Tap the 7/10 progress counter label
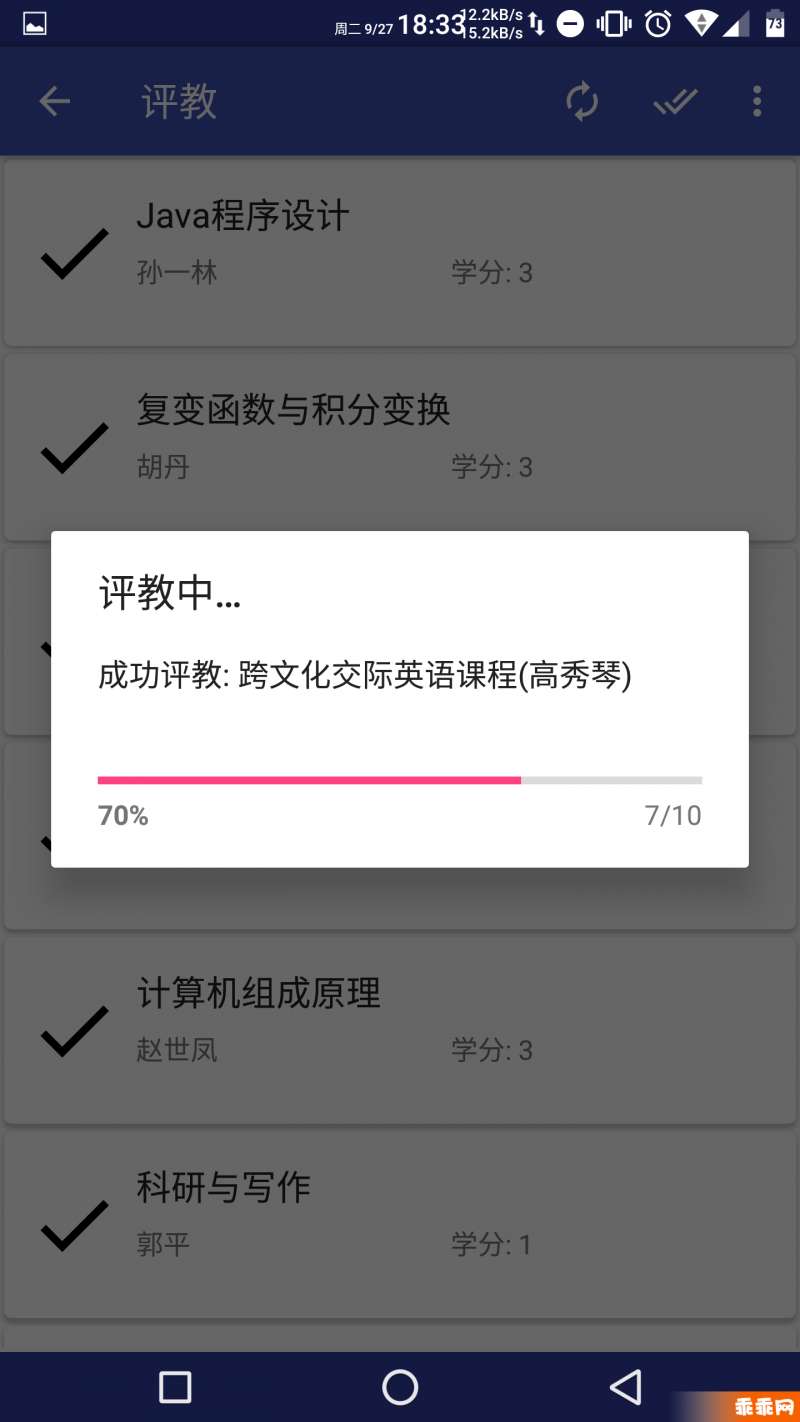 click(x=674, y=815)
